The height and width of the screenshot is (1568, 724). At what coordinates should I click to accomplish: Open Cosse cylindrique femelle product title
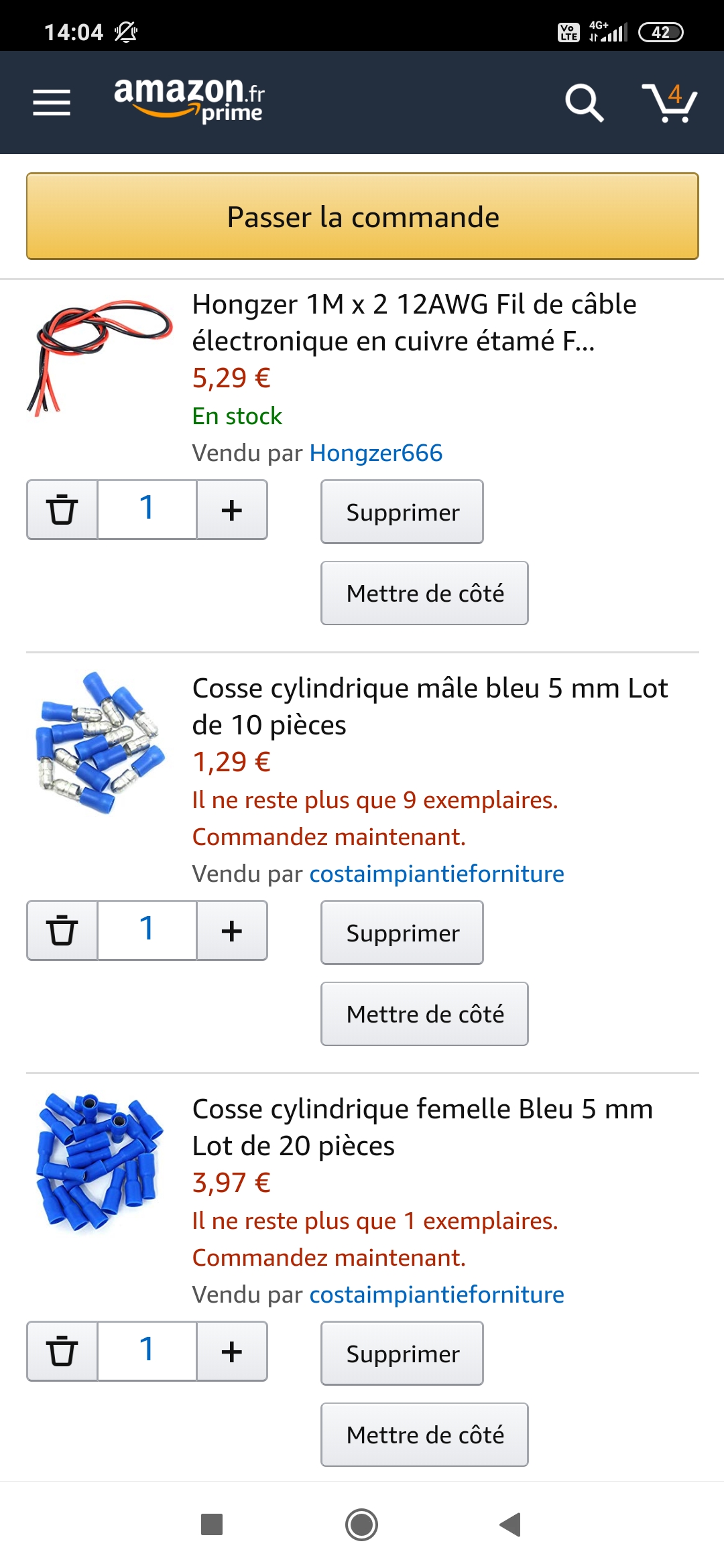point(422,1127)
